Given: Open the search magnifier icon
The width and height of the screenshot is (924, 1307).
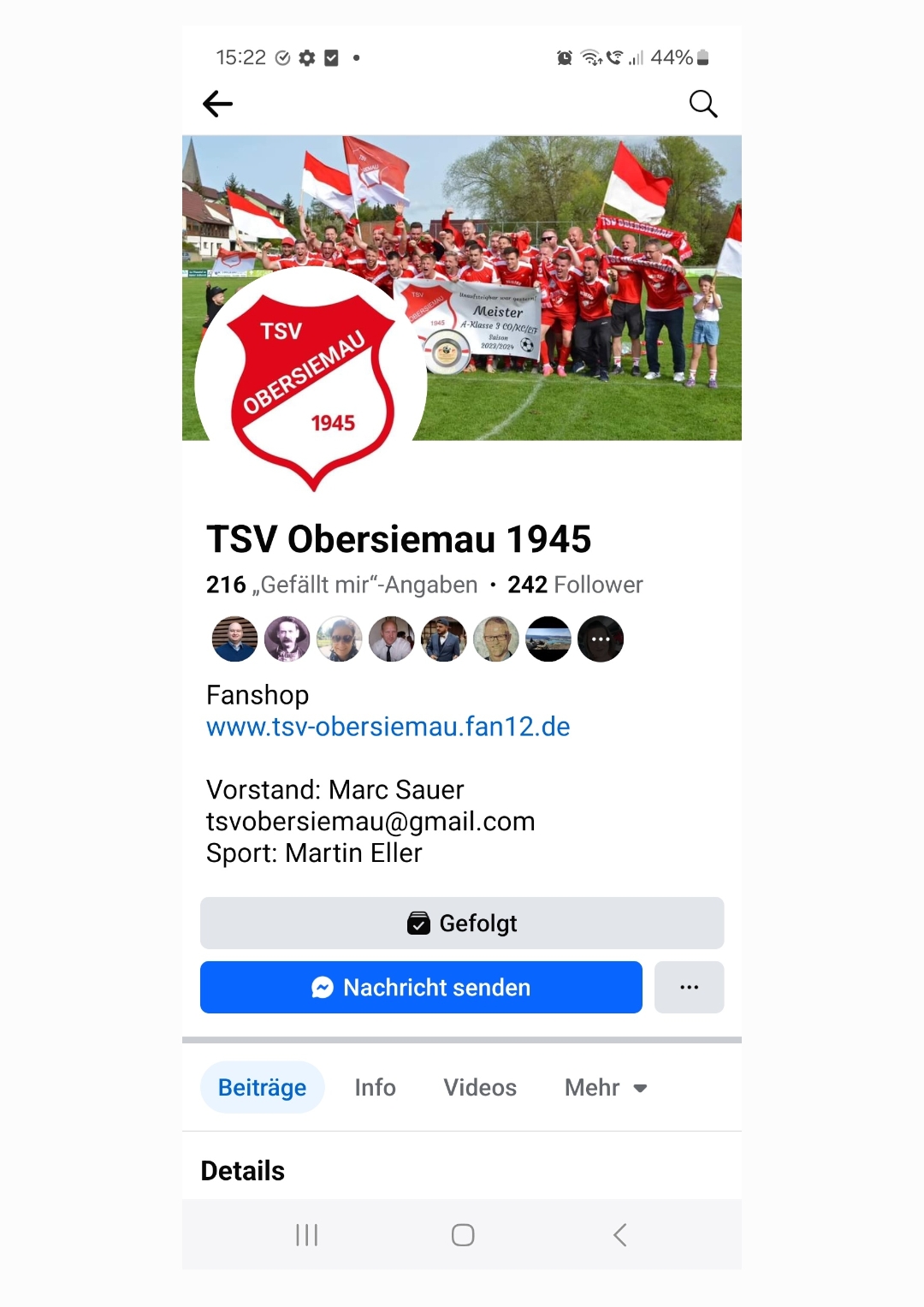Looking at the screenshot, I should 702,104.
